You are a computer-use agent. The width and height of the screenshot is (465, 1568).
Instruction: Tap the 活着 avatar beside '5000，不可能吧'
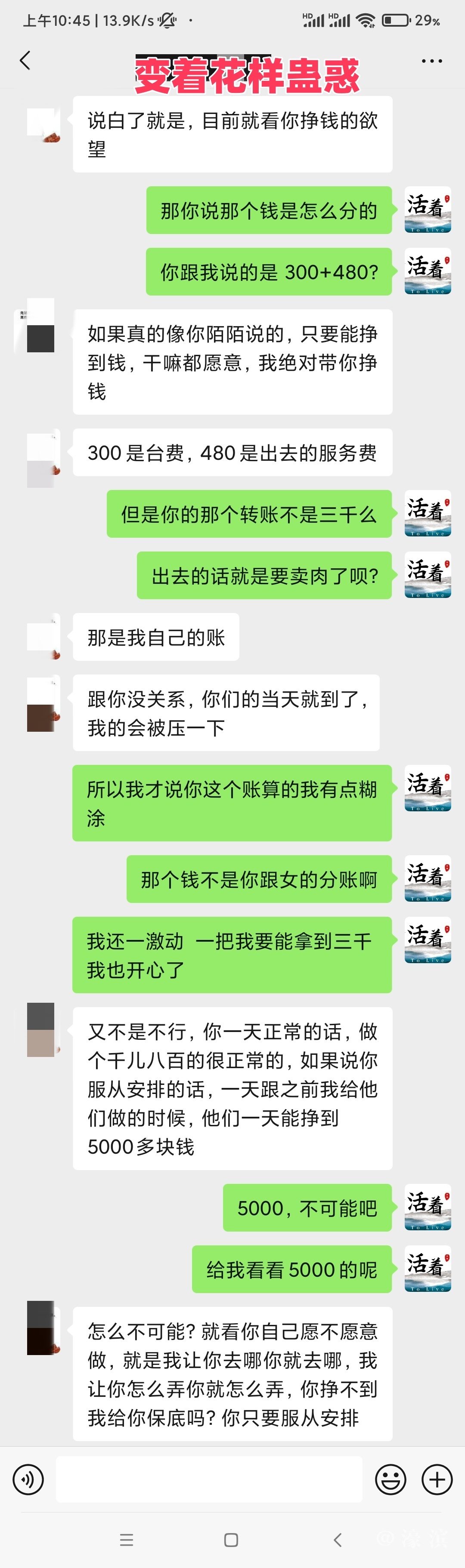point(428,1207)
